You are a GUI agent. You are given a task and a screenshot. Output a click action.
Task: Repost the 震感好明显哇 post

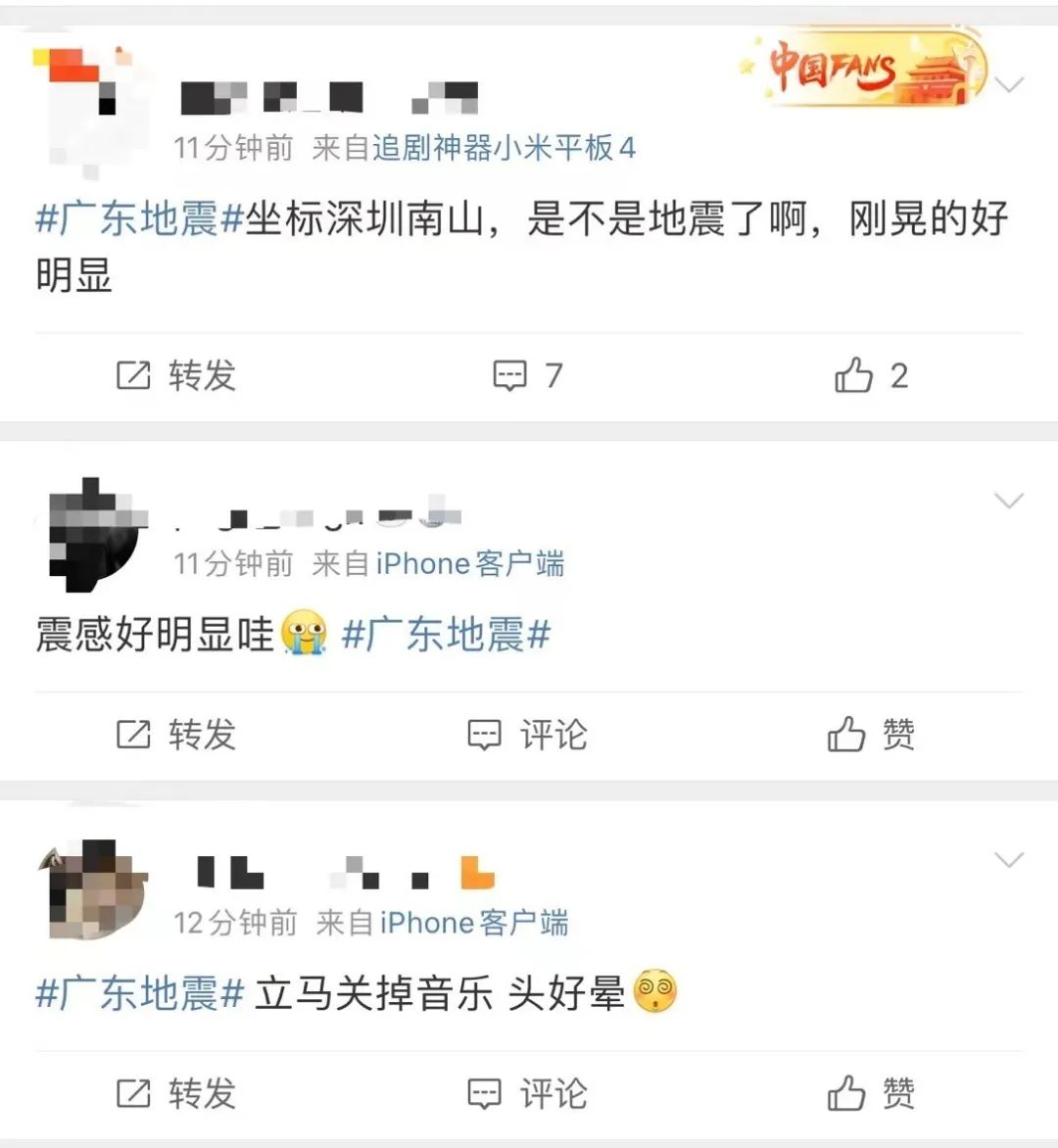pyautogui.click(x=176, y=734)
